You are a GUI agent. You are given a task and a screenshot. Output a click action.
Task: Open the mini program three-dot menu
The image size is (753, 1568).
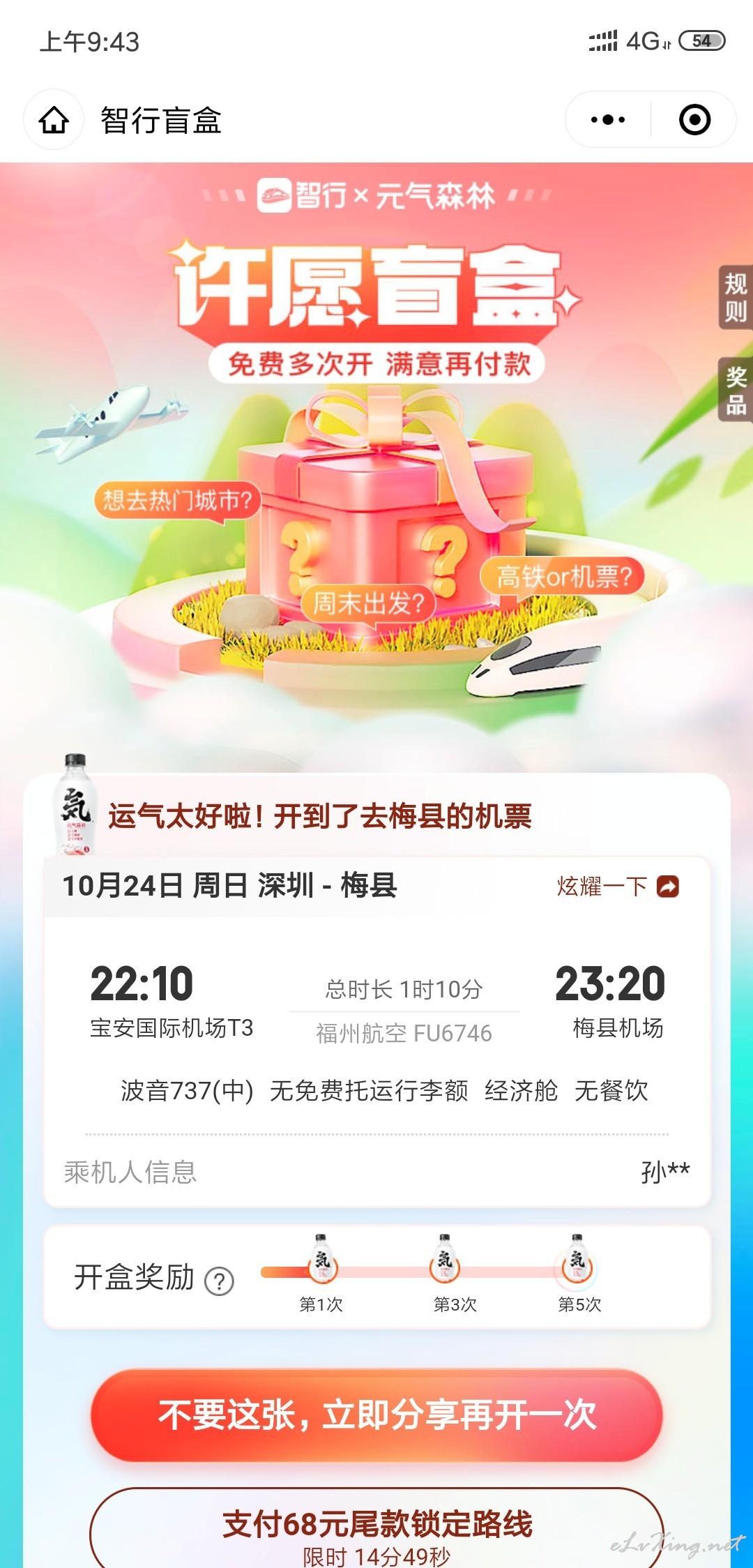[608, 120]
